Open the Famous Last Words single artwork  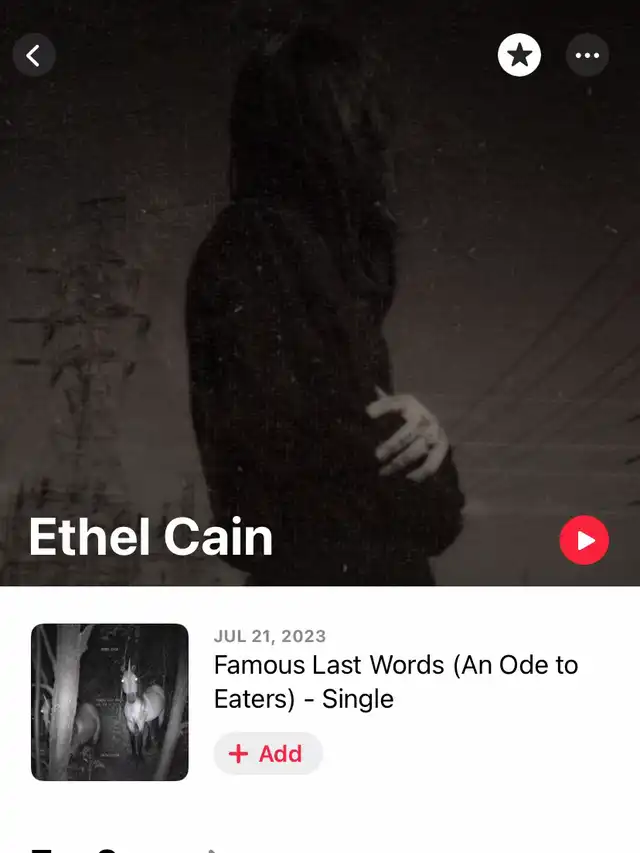click(x=110, y=702)
